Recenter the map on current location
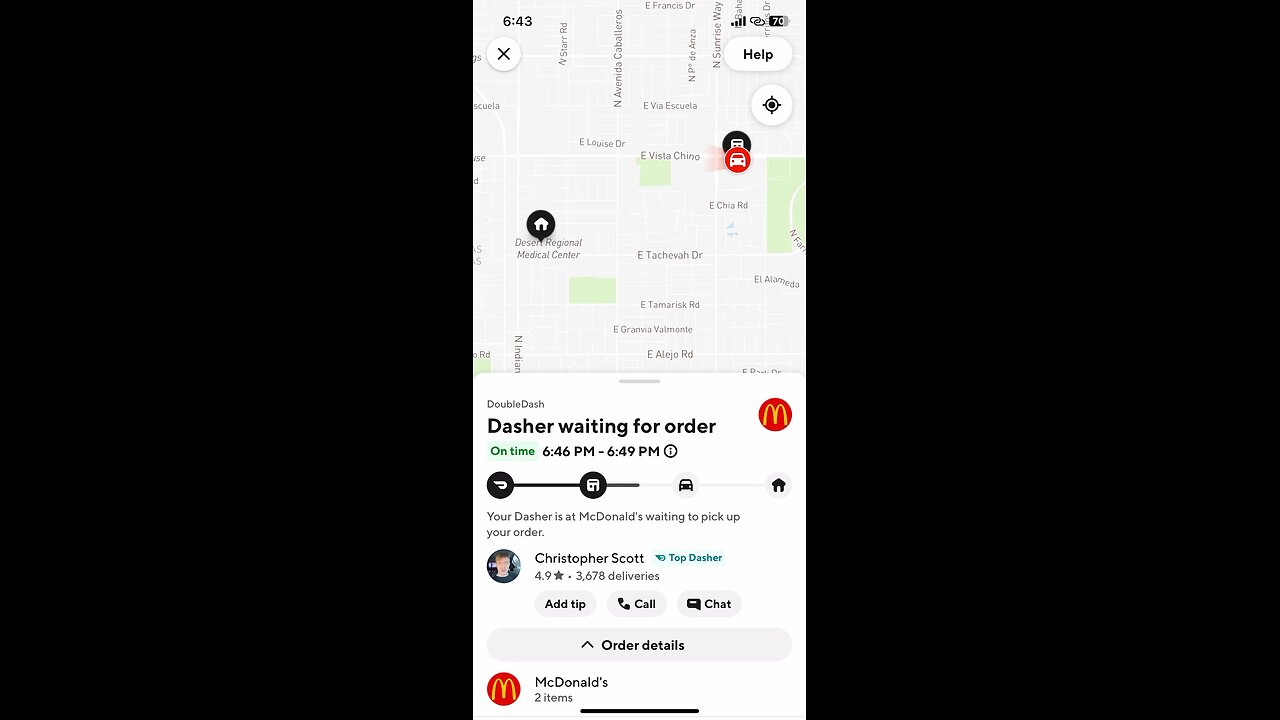1280x720 pixels. [771, 105]
